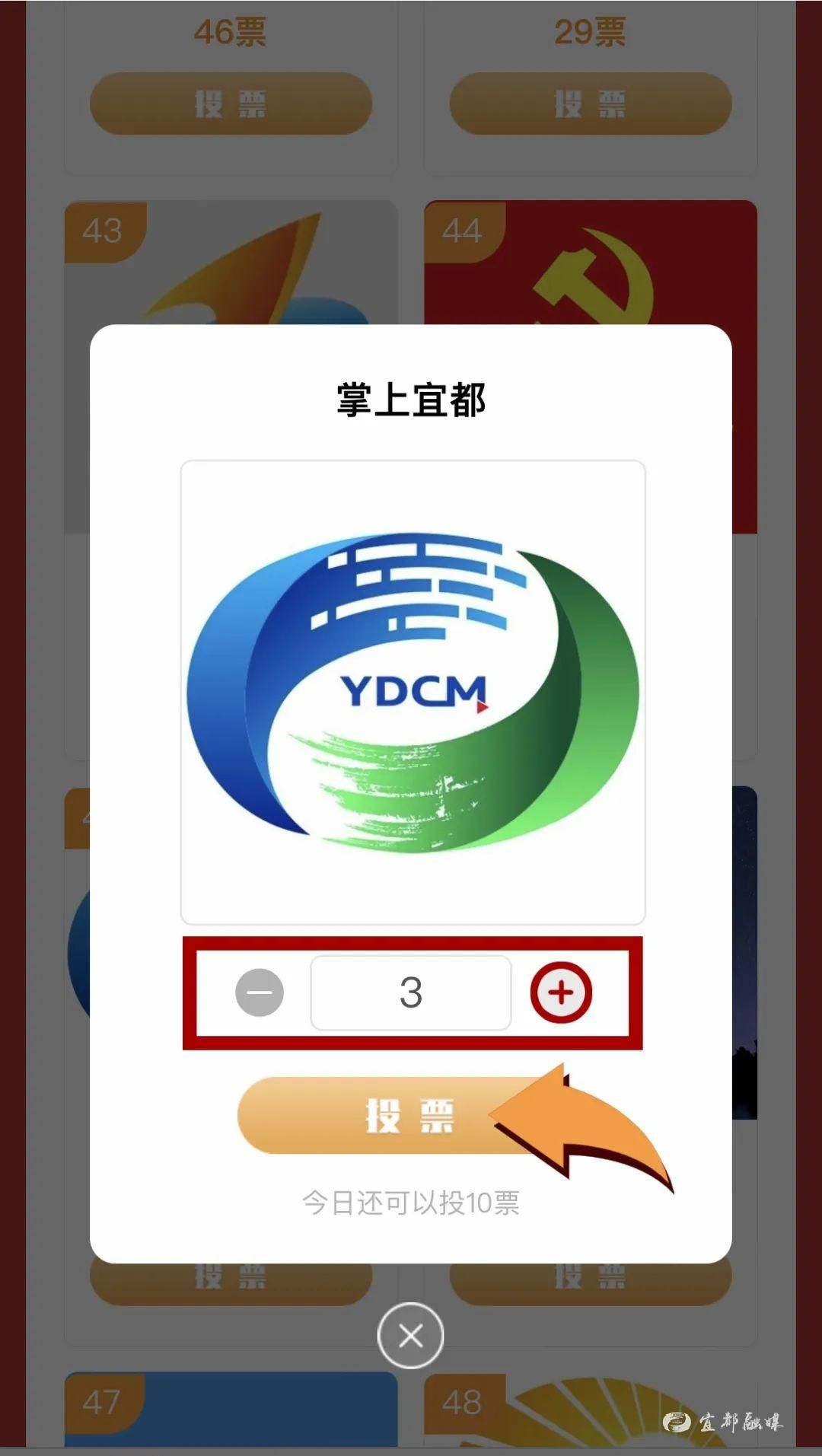Tap the vote quantity field showing 3

410,992
